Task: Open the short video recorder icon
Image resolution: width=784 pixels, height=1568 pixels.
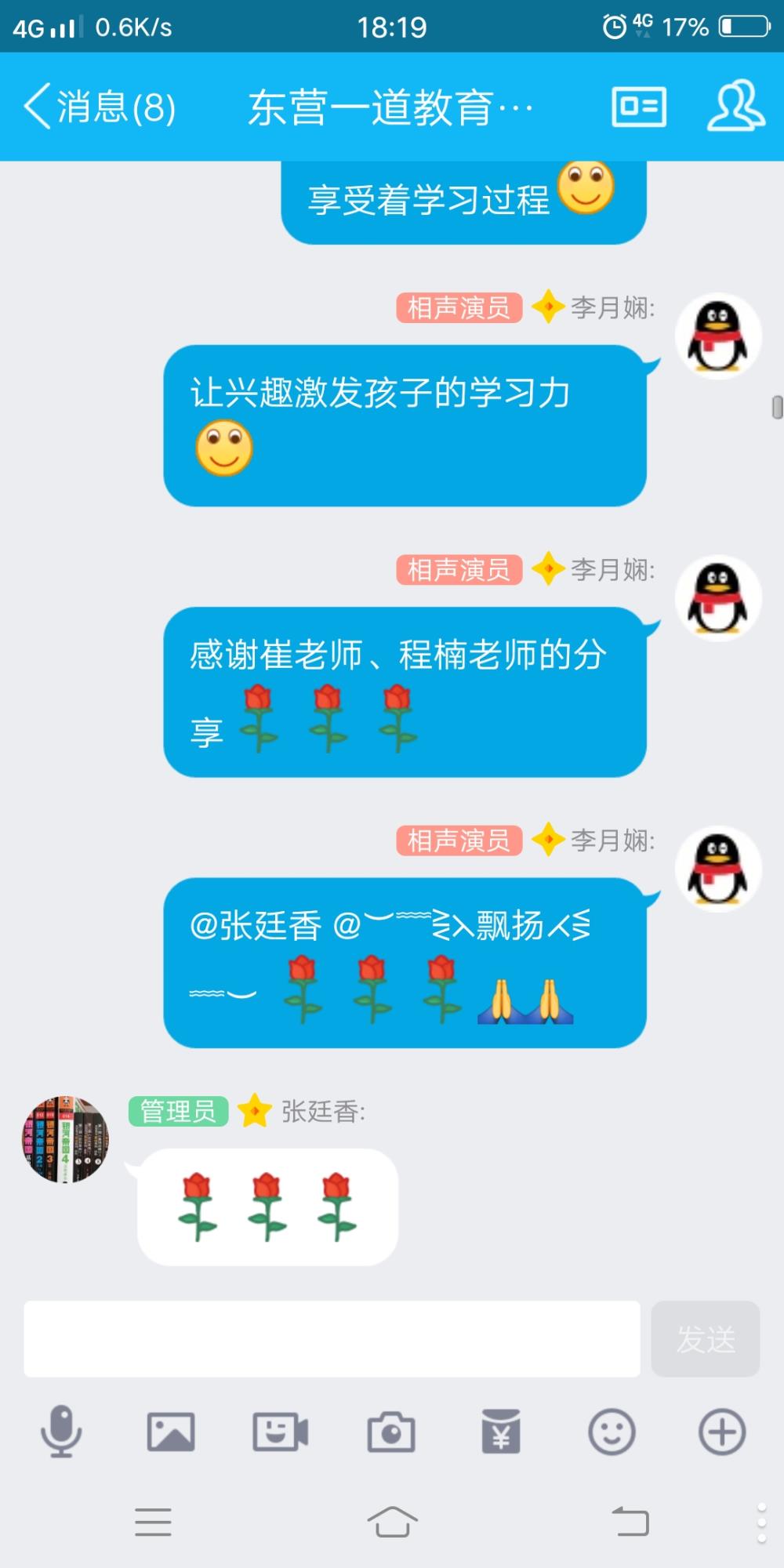Action: point(281,1432)
